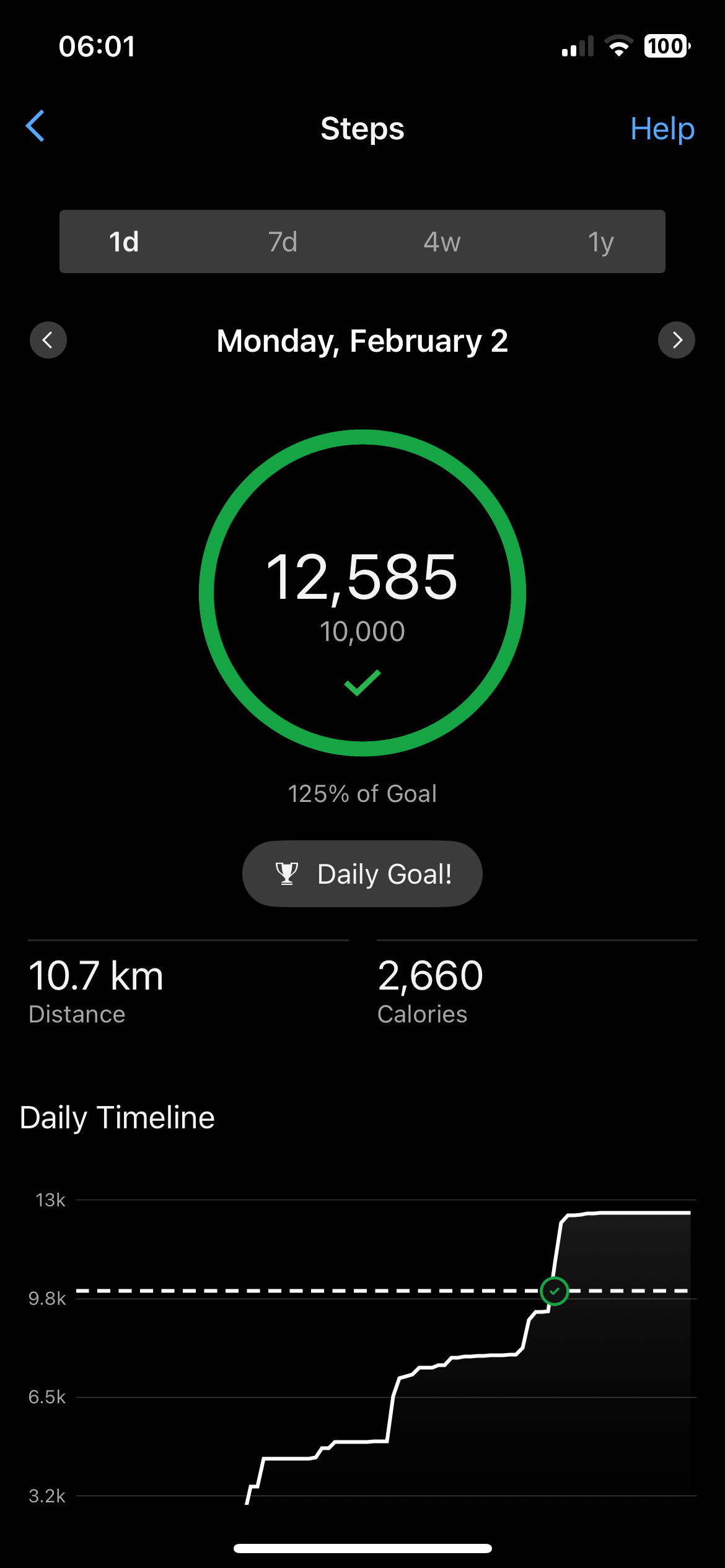Viewport: 725px width, 1568px height.
Task: Tap the goal-reached marker on the timeline
Action: point(554,1291)
